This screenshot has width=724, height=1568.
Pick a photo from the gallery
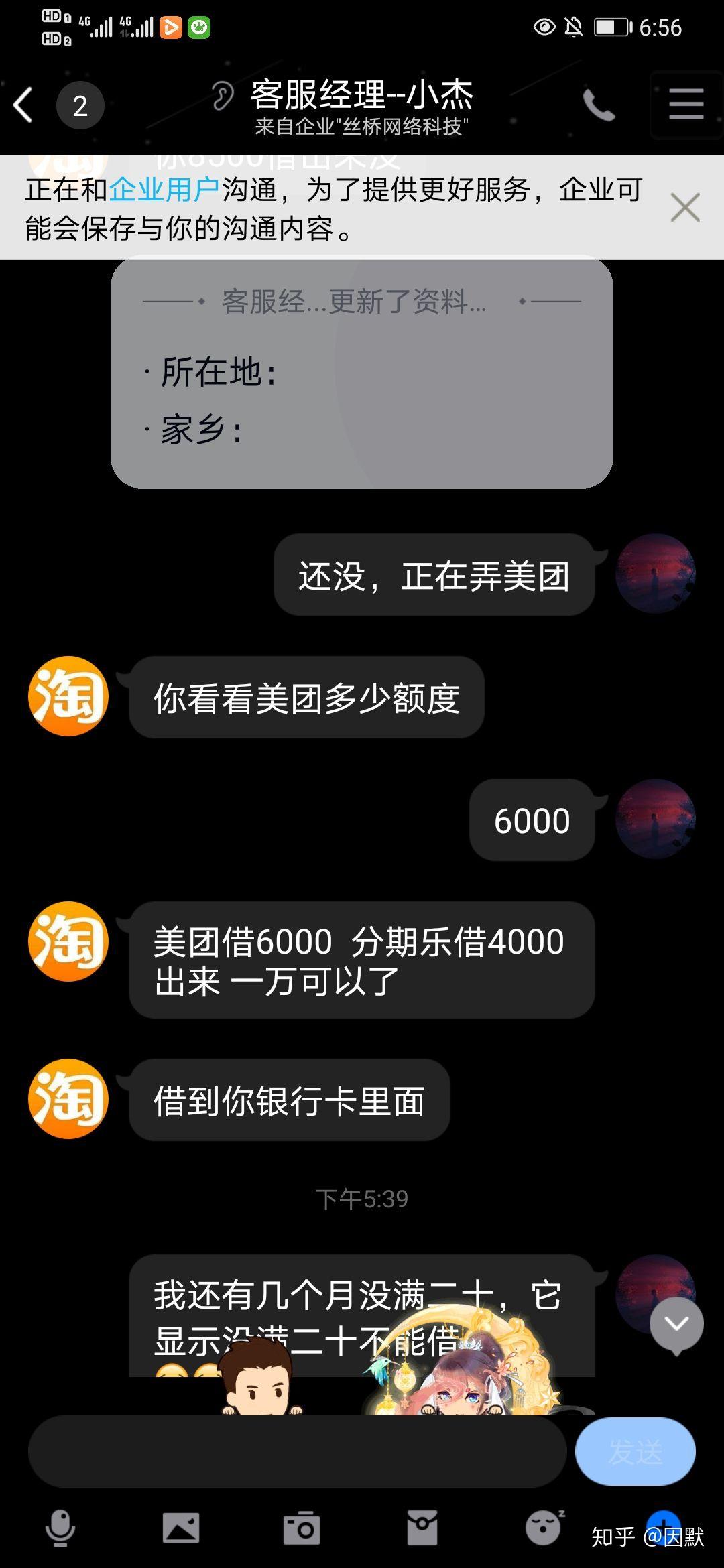point(181,1528)
